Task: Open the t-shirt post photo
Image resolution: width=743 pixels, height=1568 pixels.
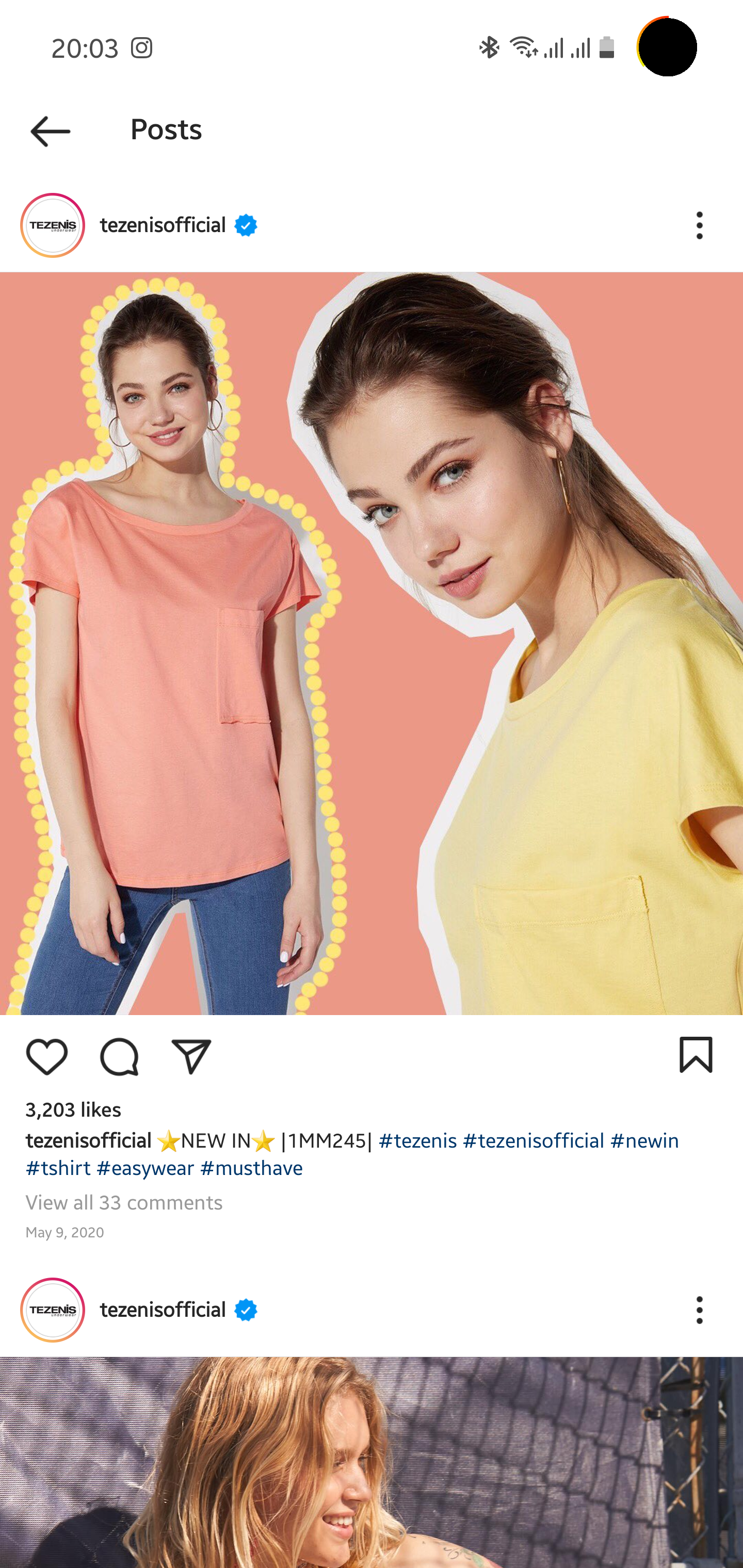Action: [372, 643]
